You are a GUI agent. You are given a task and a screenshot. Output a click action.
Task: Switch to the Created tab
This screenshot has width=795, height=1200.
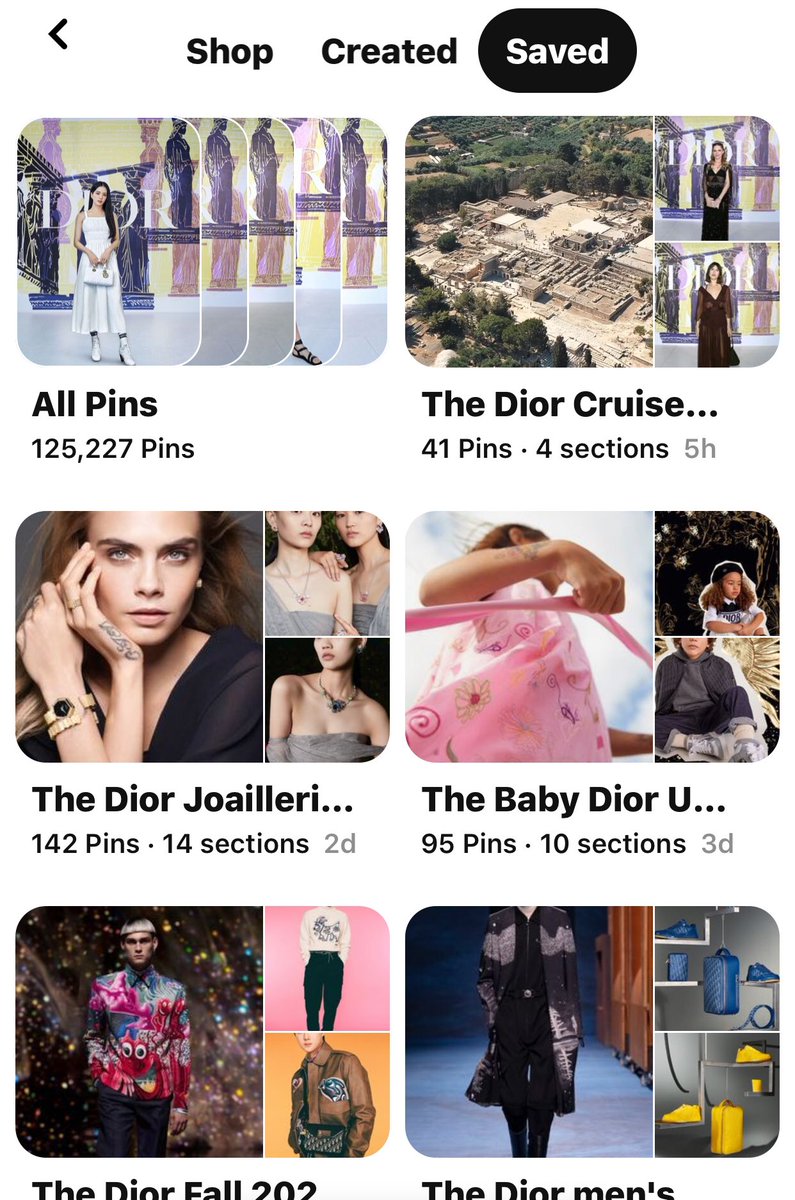389,52
